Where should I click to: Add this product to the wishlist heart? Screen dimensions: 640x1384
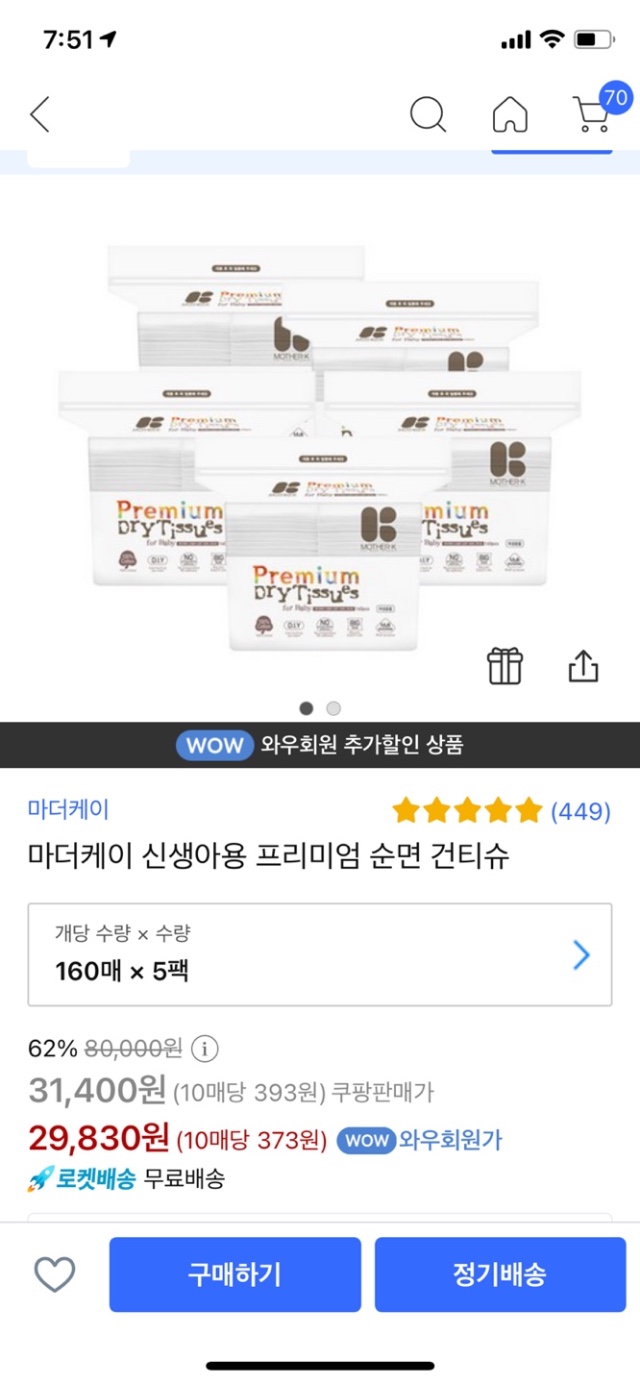point(55,1274)
